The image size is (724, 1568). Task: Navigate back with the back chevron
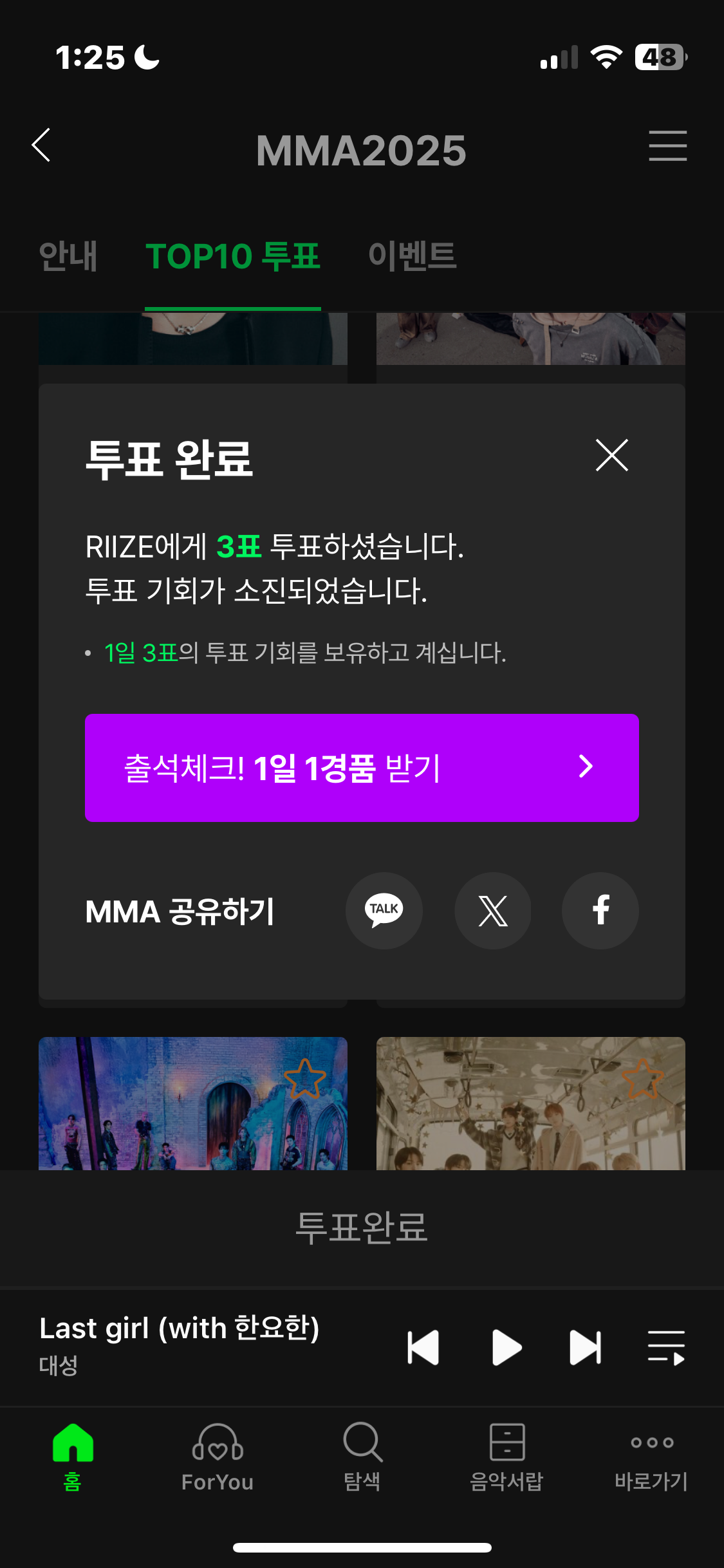41,147
